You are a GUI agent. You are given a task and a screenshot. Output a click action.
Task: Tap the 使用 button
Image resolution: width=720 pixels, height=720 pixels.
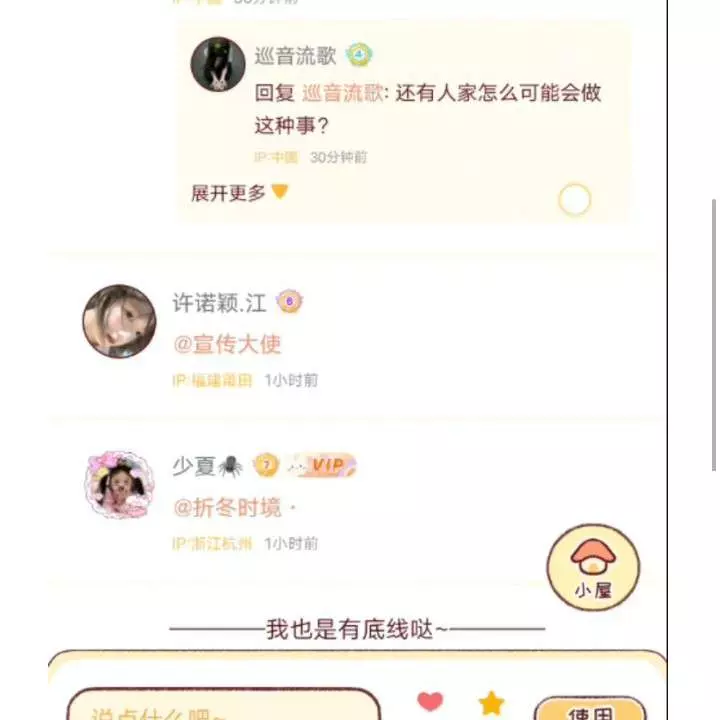[589, 710]
